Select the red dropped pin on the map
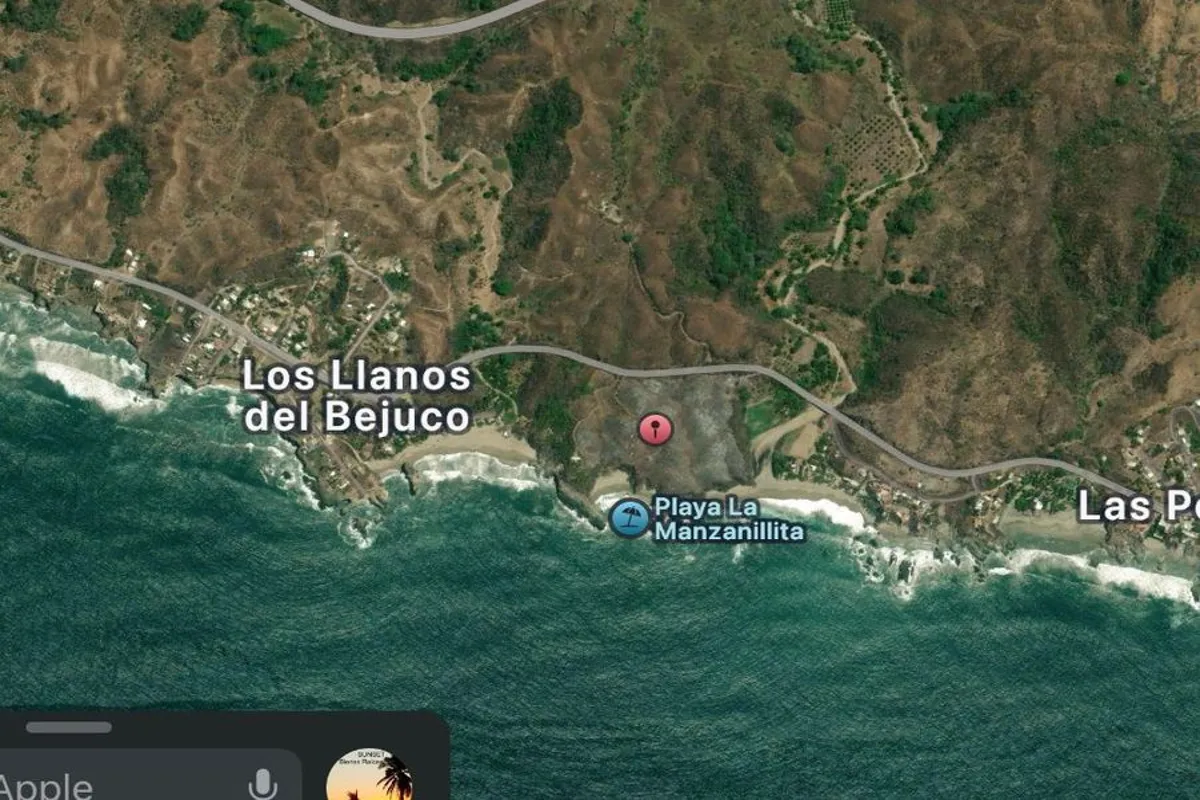Viewport: 1200px width, 800px height. pyautogui.click(x=655, y=430)
